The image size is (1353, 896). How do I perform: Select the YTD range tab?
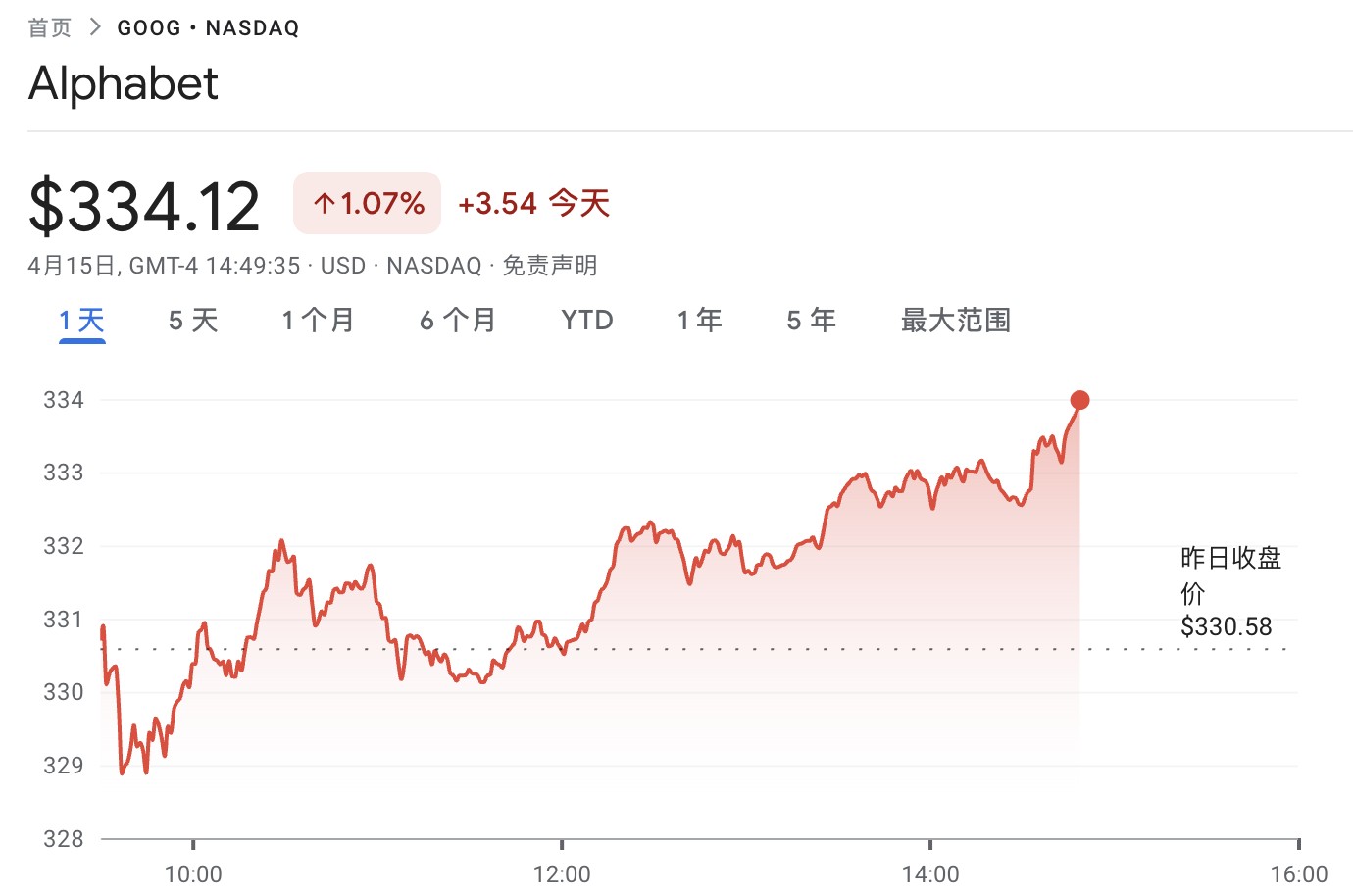pos(586,321)
